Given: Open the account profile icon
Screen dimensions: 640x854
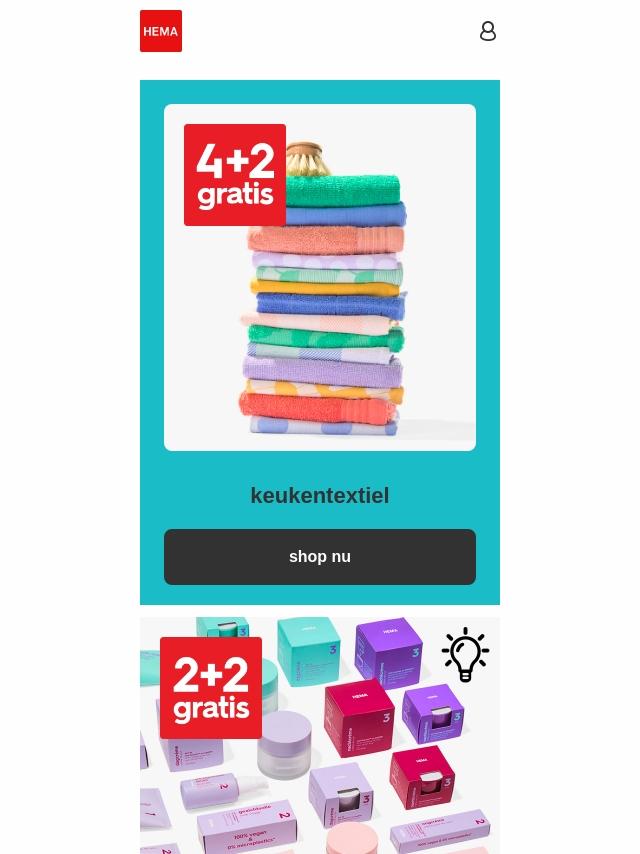Looking at the screenshot, I should pos(488,31).
